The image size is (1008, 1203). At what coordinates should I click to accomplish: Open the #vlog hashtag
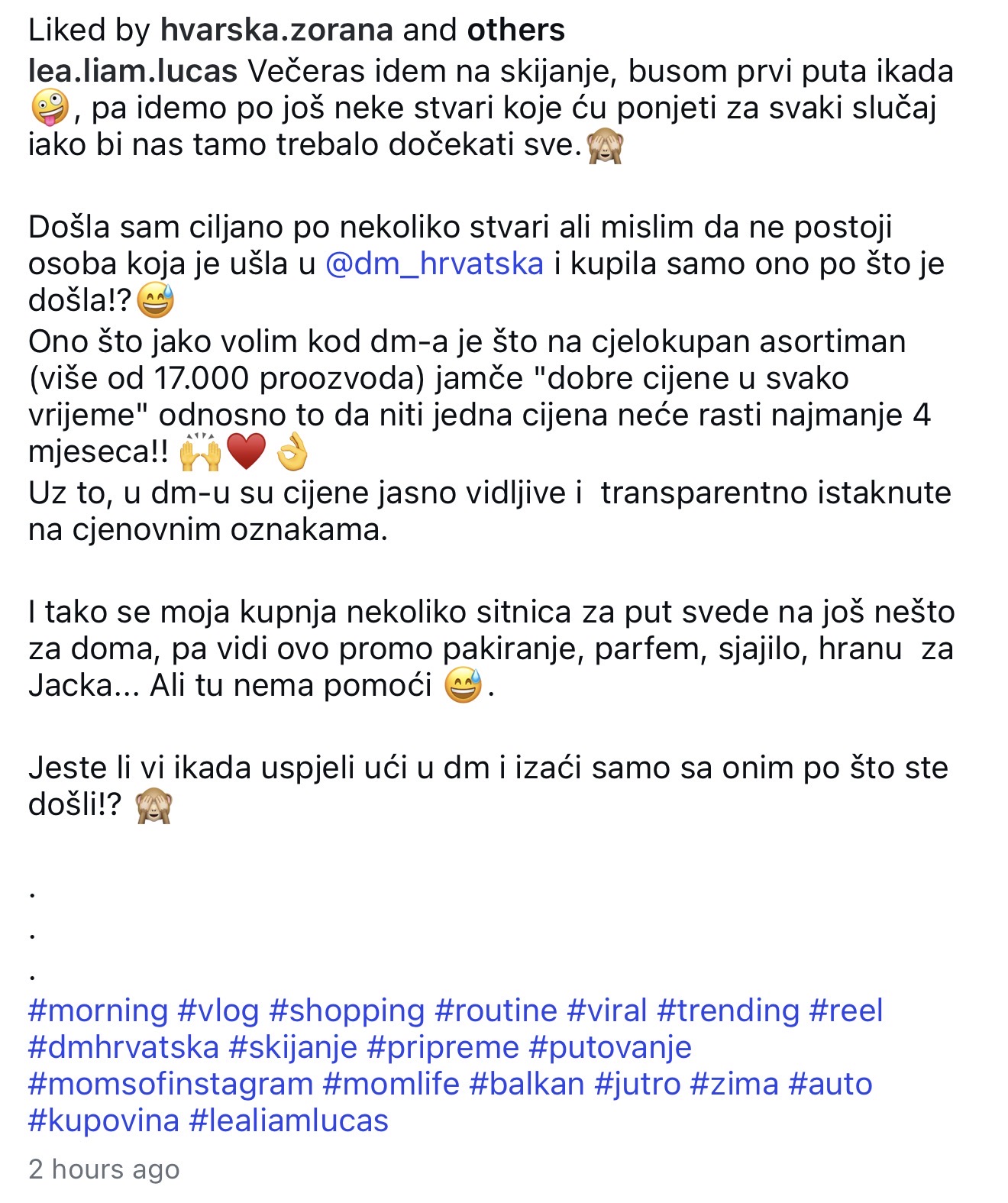218,1010
